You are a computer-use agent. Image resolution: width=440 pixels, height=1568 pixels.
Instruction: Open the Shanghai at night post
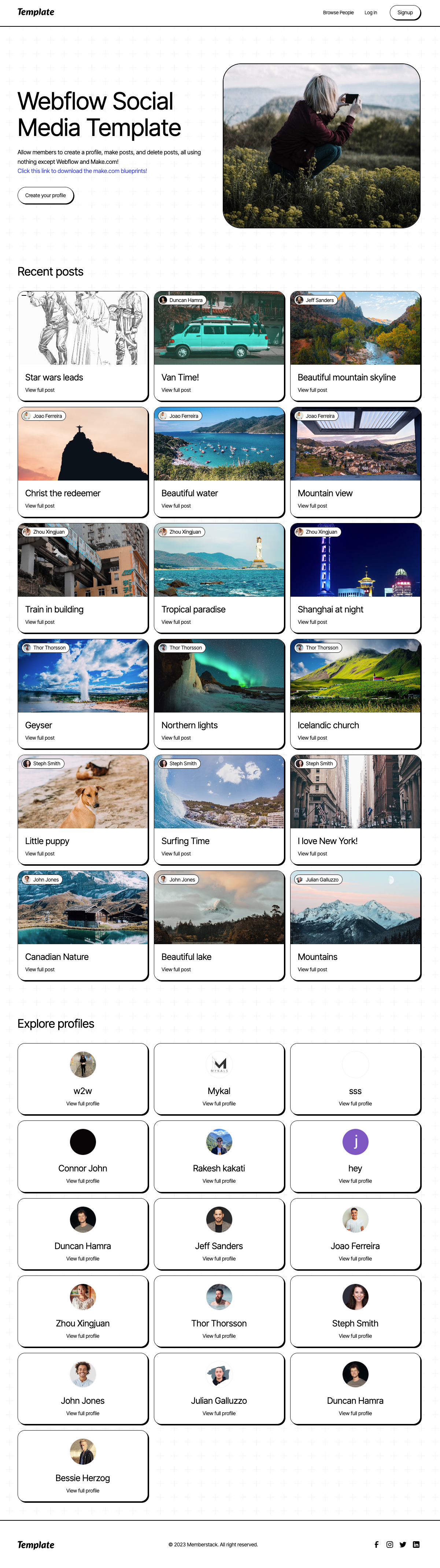pos(355,578)
